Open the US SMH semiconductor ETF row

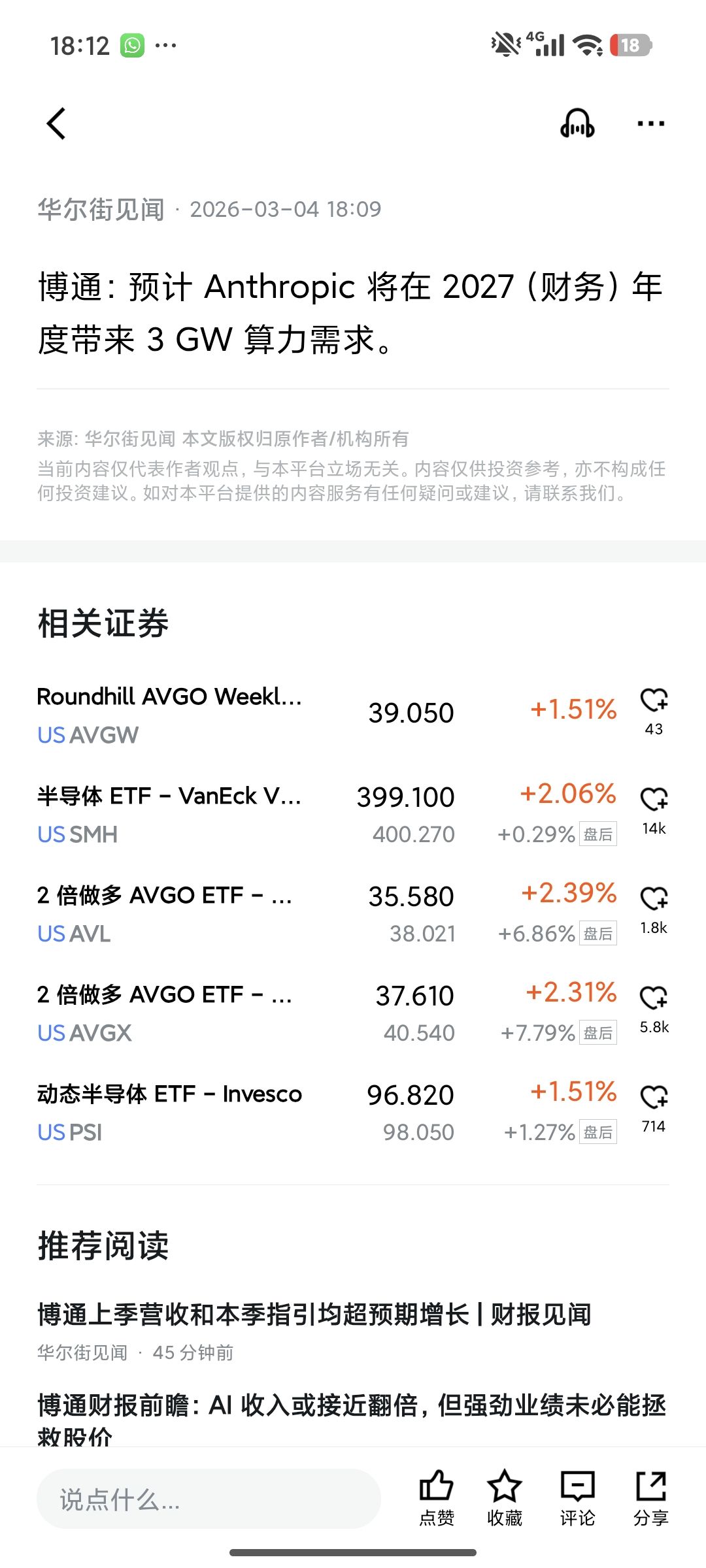tap(261, 814)
